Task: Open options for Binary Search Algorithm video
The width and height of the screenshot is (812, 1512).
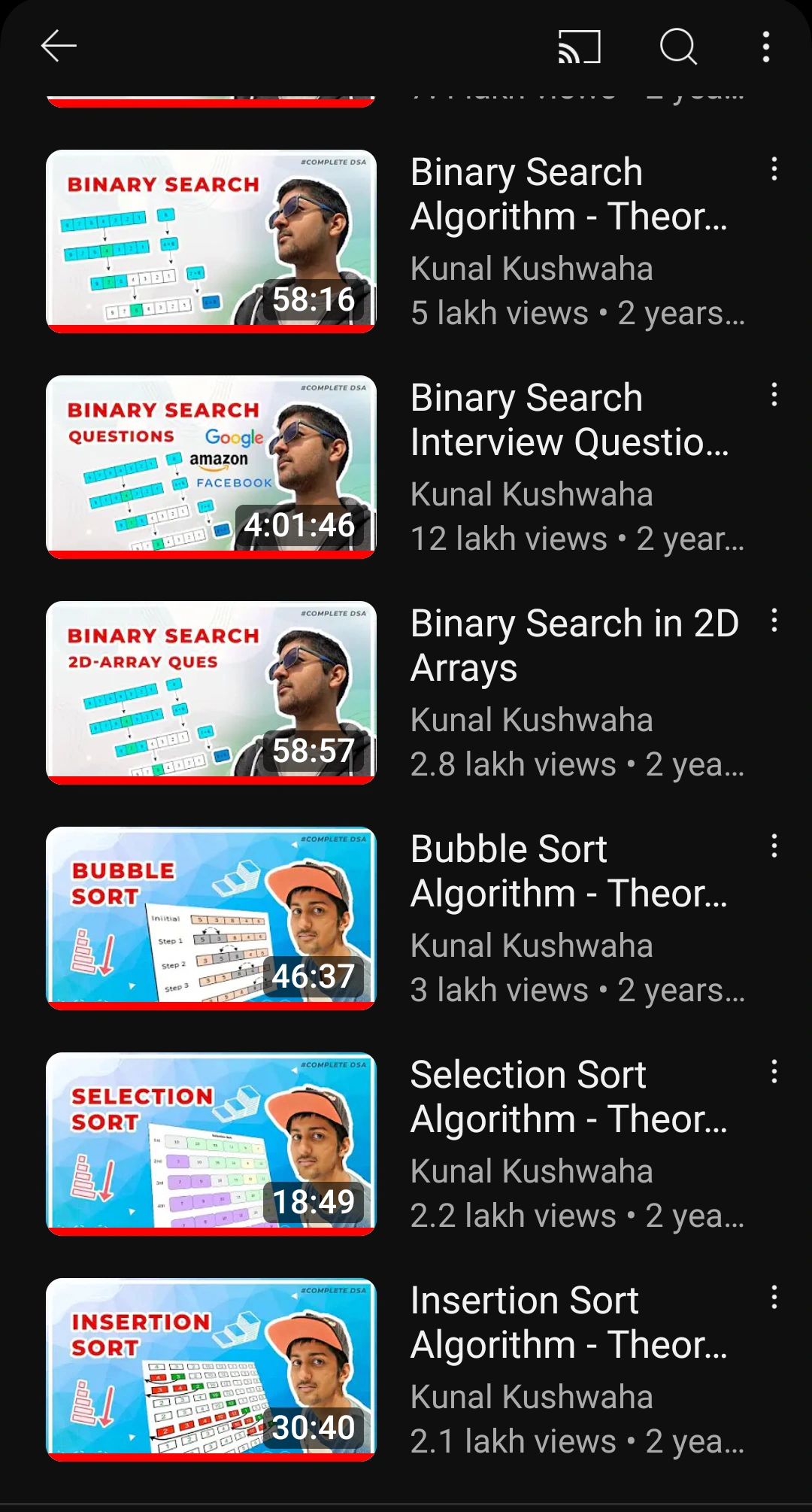Action: tap(774, 169)
